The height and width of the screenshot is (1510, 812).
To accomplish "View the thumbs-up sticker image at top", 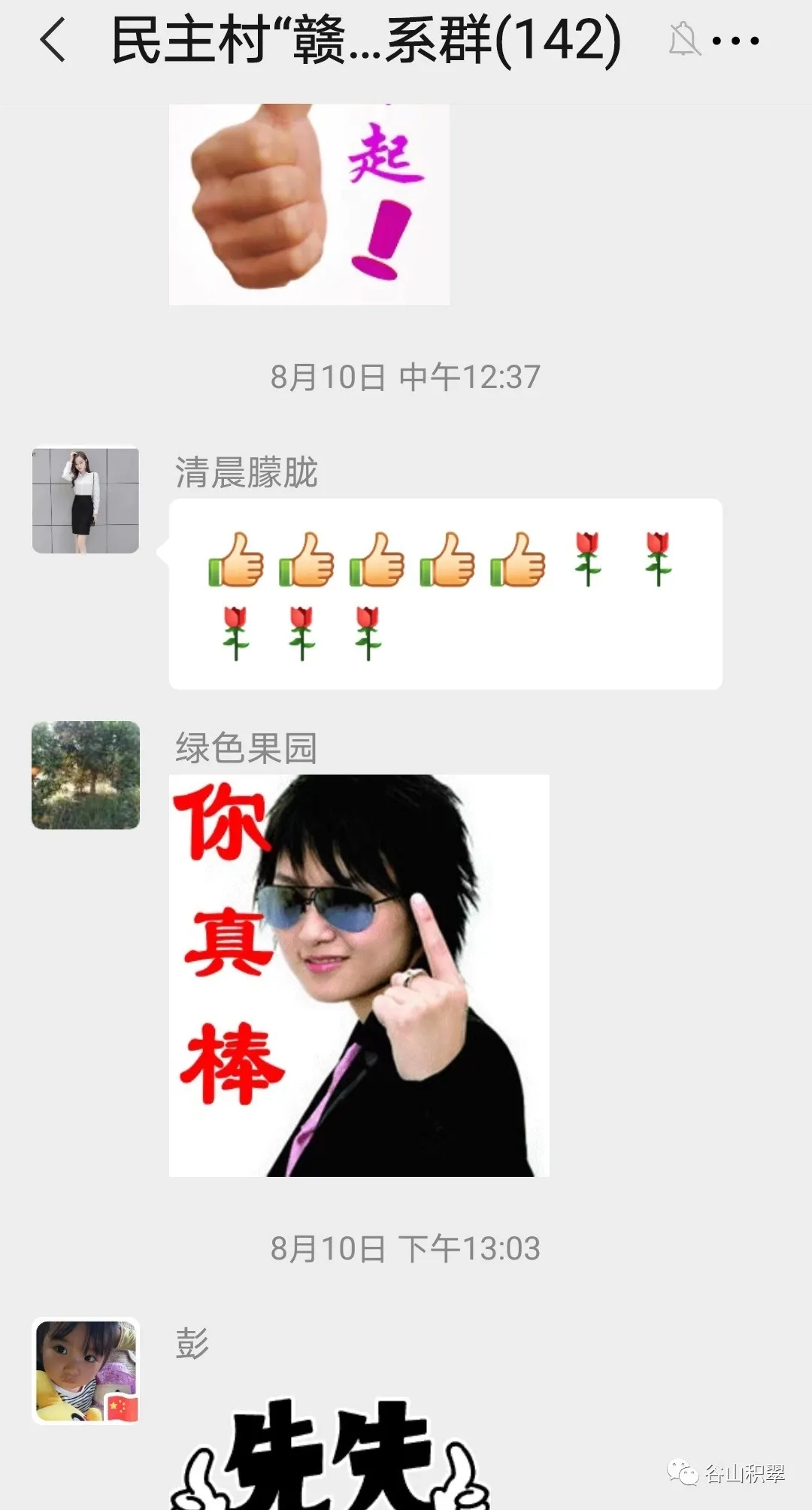I will coord(309,205).
